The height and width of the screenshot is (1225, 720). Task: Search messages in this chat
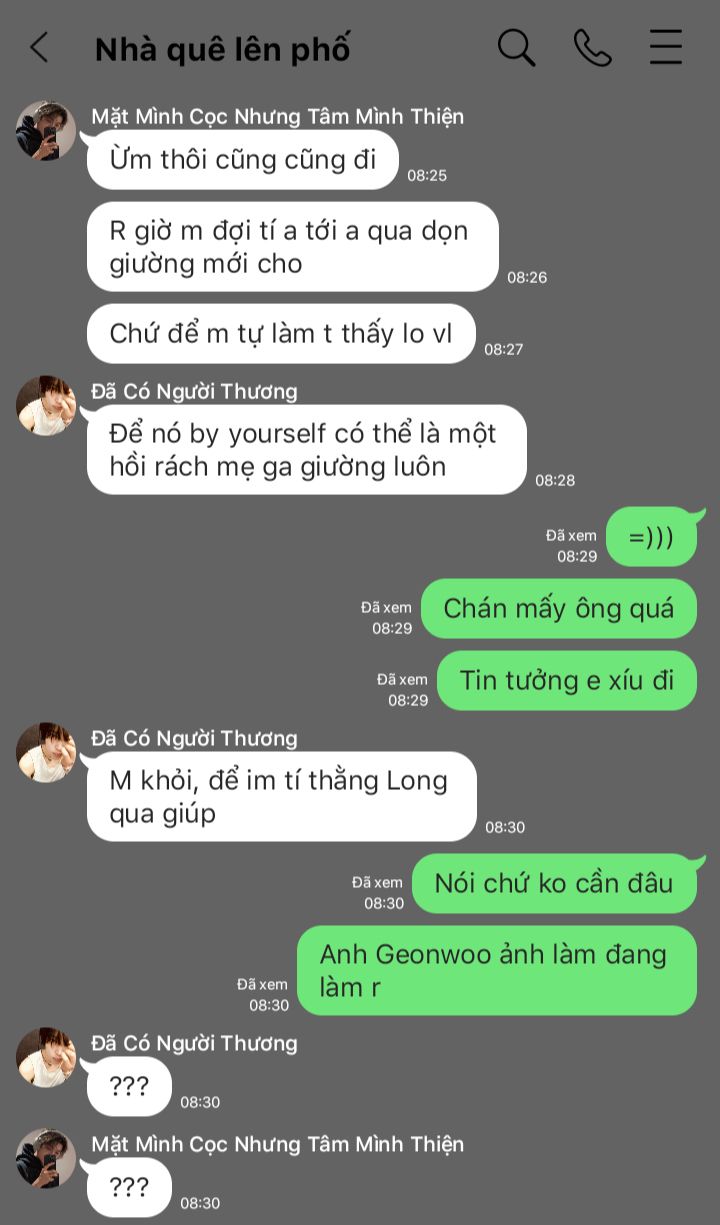coord(516,47)
